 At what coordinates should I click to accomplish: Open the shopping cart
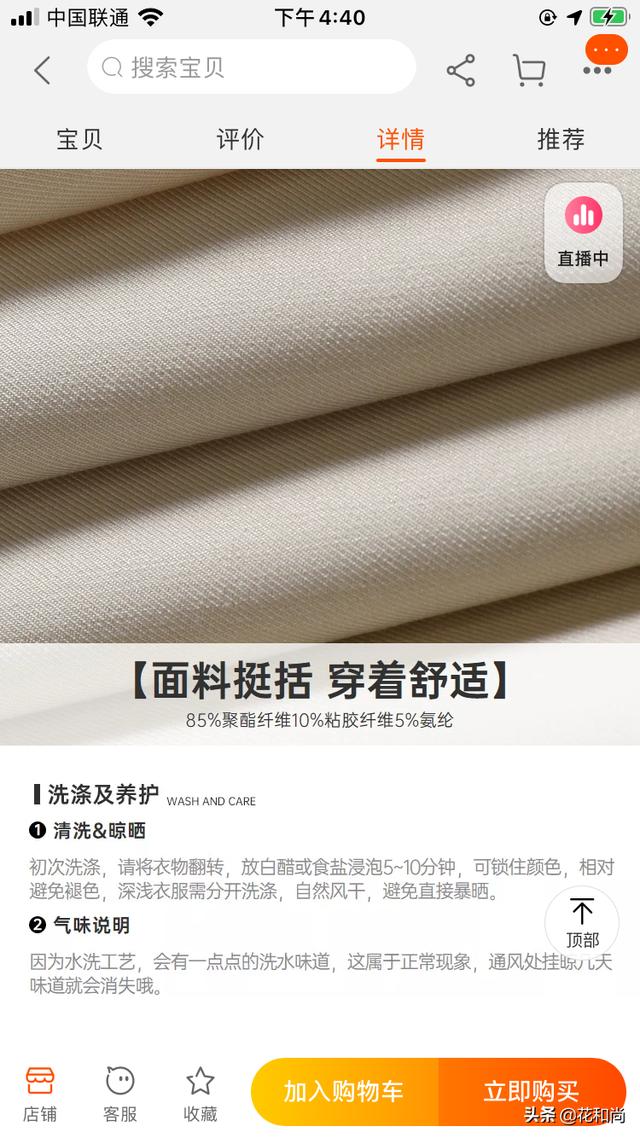pos(528,70)
